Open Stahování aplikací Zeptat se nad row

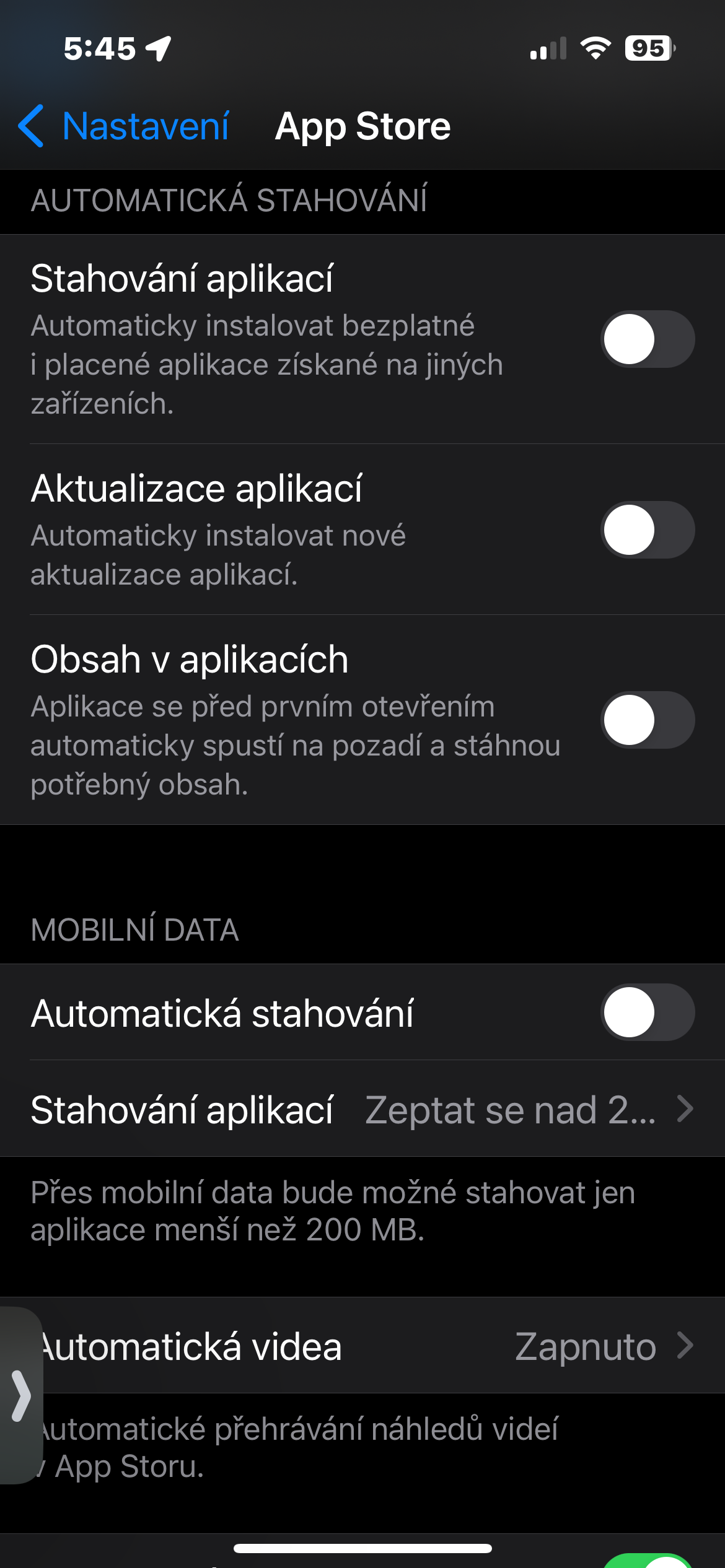point(362,1109)
